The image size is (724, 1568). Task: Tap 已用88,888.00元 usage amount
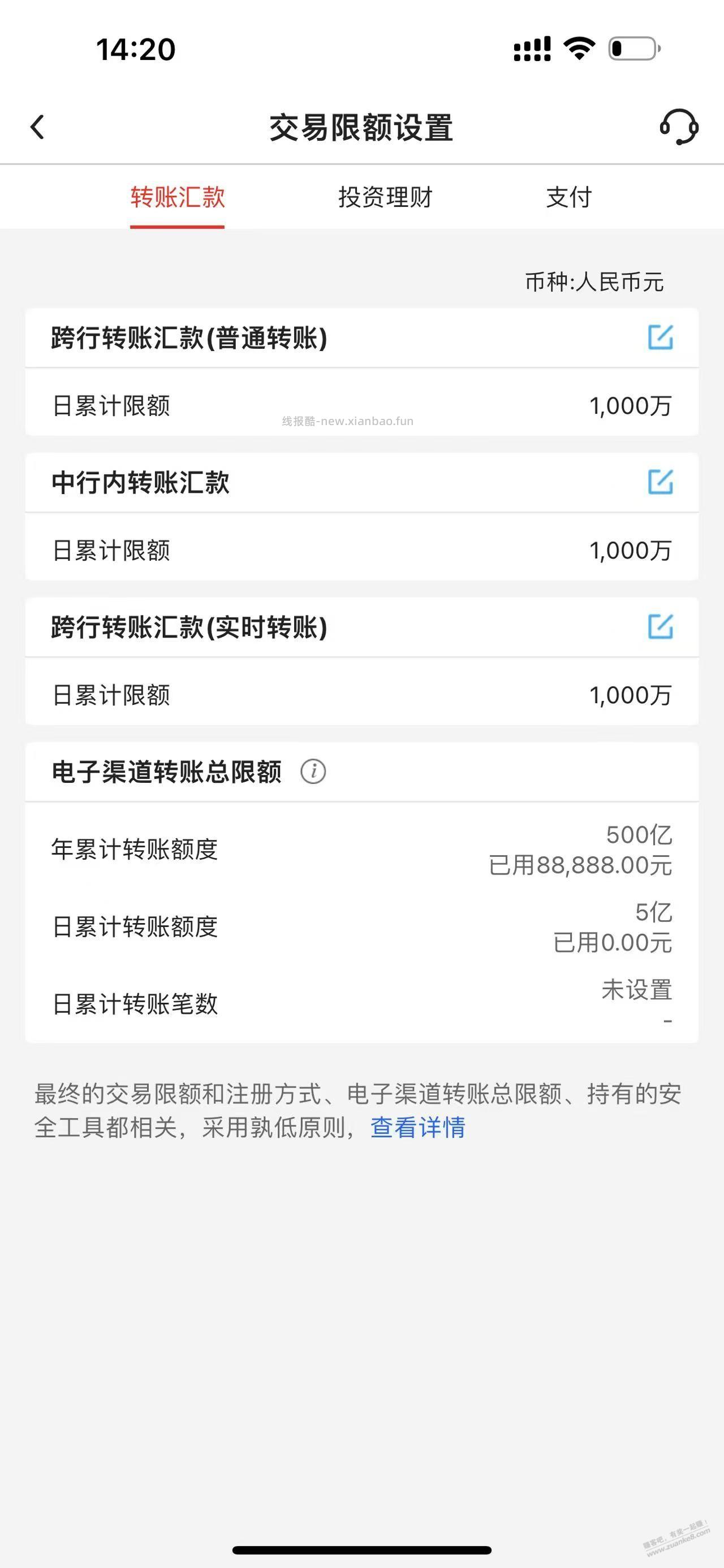pos(580,864)
